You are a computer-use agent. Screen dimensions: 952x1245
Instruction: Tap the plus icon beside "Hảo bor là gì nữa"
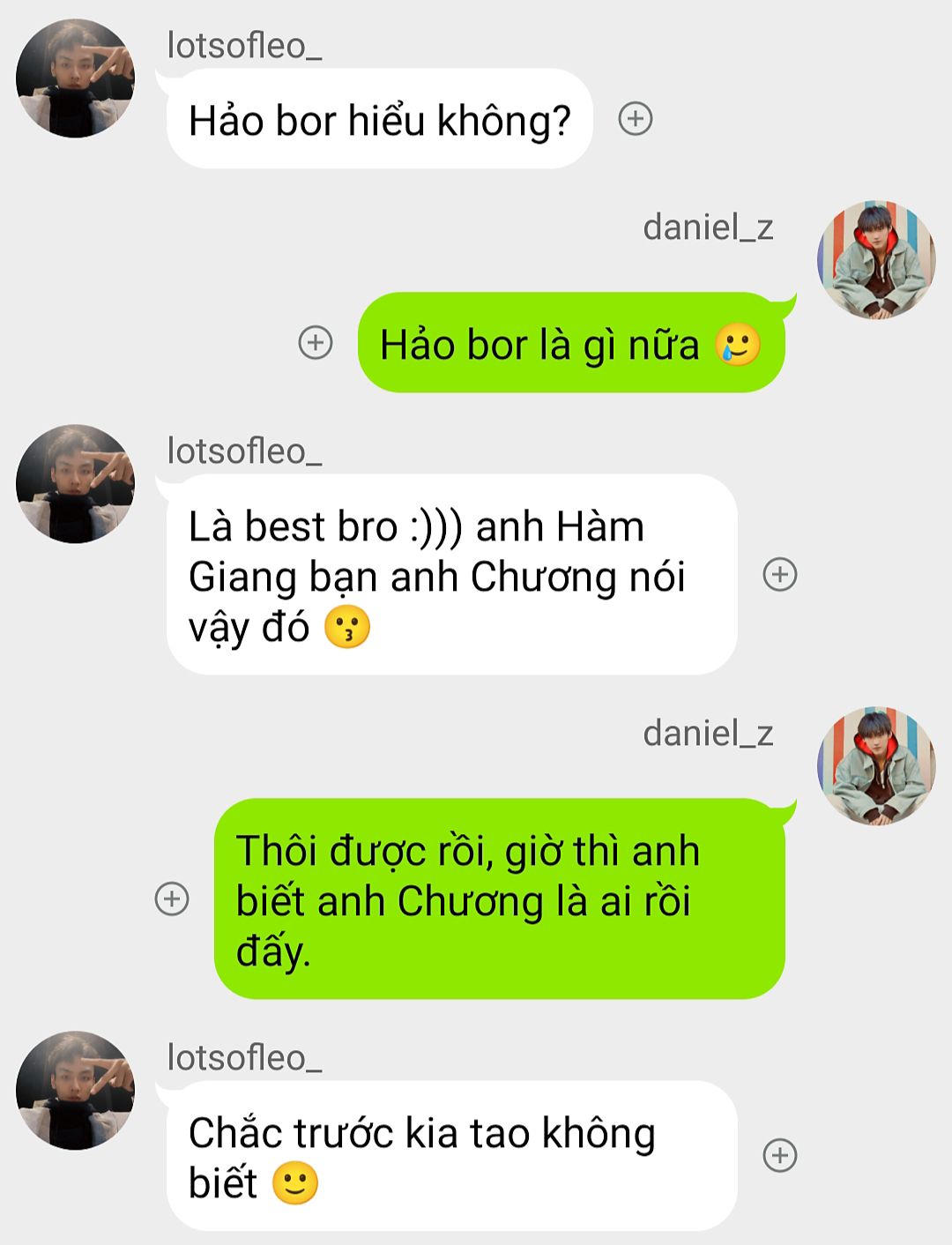316,342
